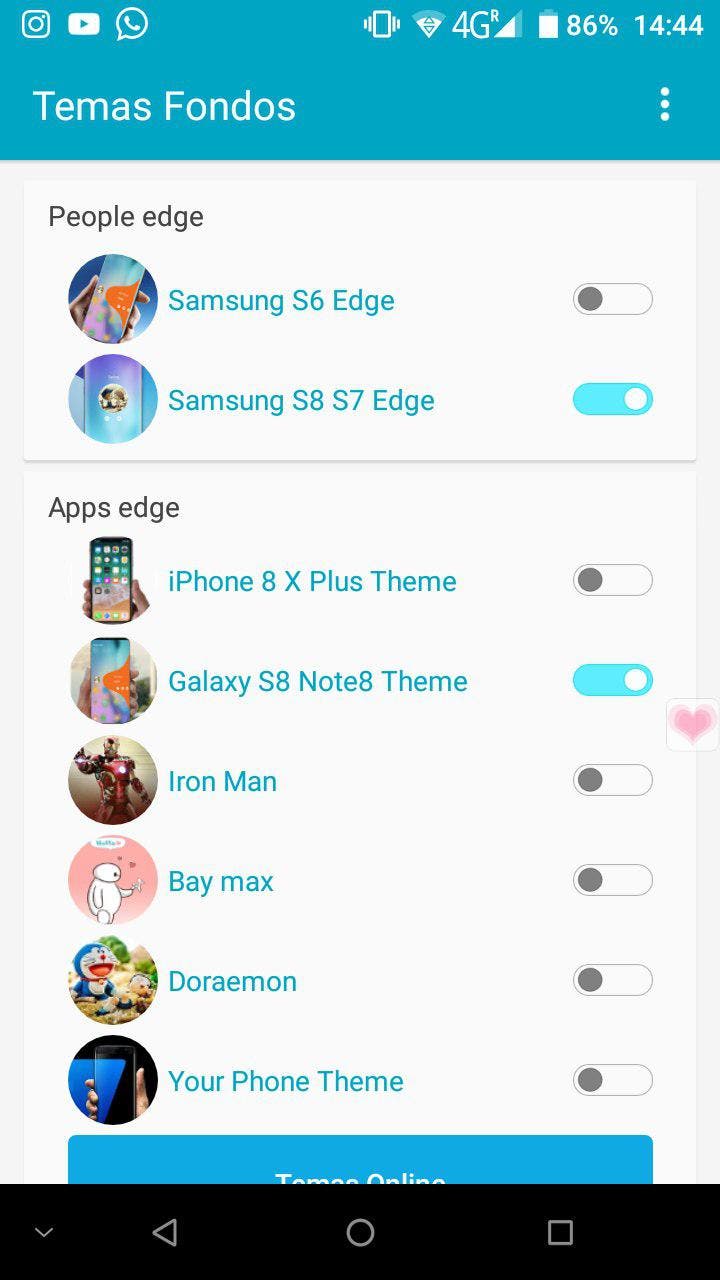Open the Bay max theme thumbnail
The image size is (720, 1280).
point(112,880)
